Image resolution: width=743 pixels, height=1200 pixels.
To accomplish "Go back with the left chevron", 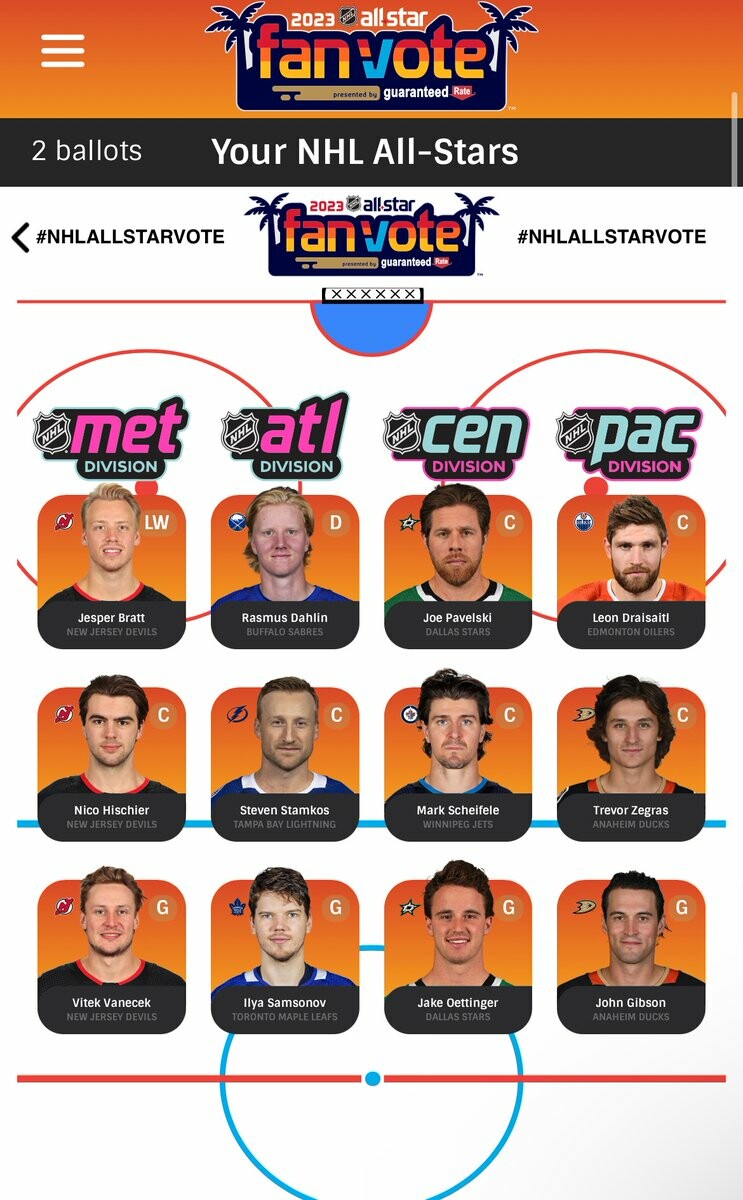I will (20, 237).
